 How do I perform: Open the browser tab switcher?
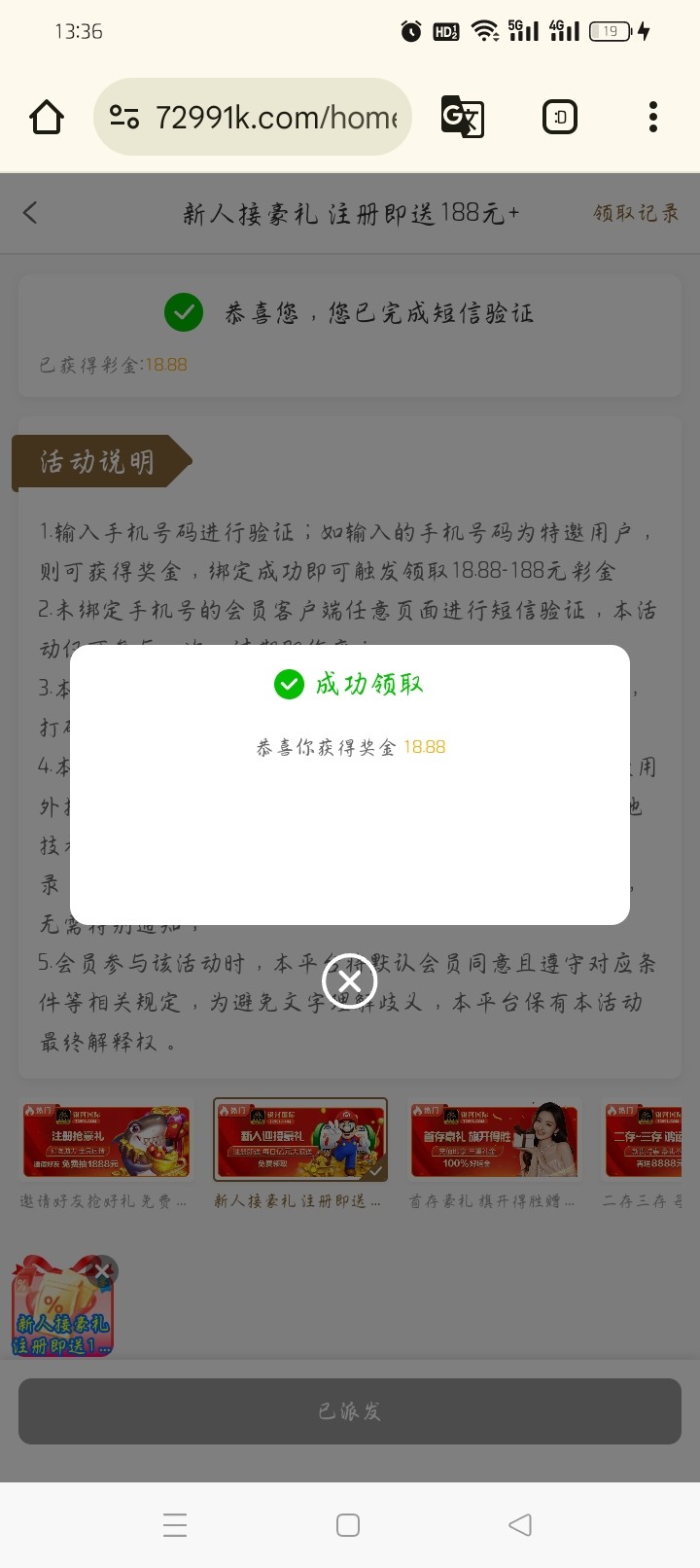pos(559,118)
